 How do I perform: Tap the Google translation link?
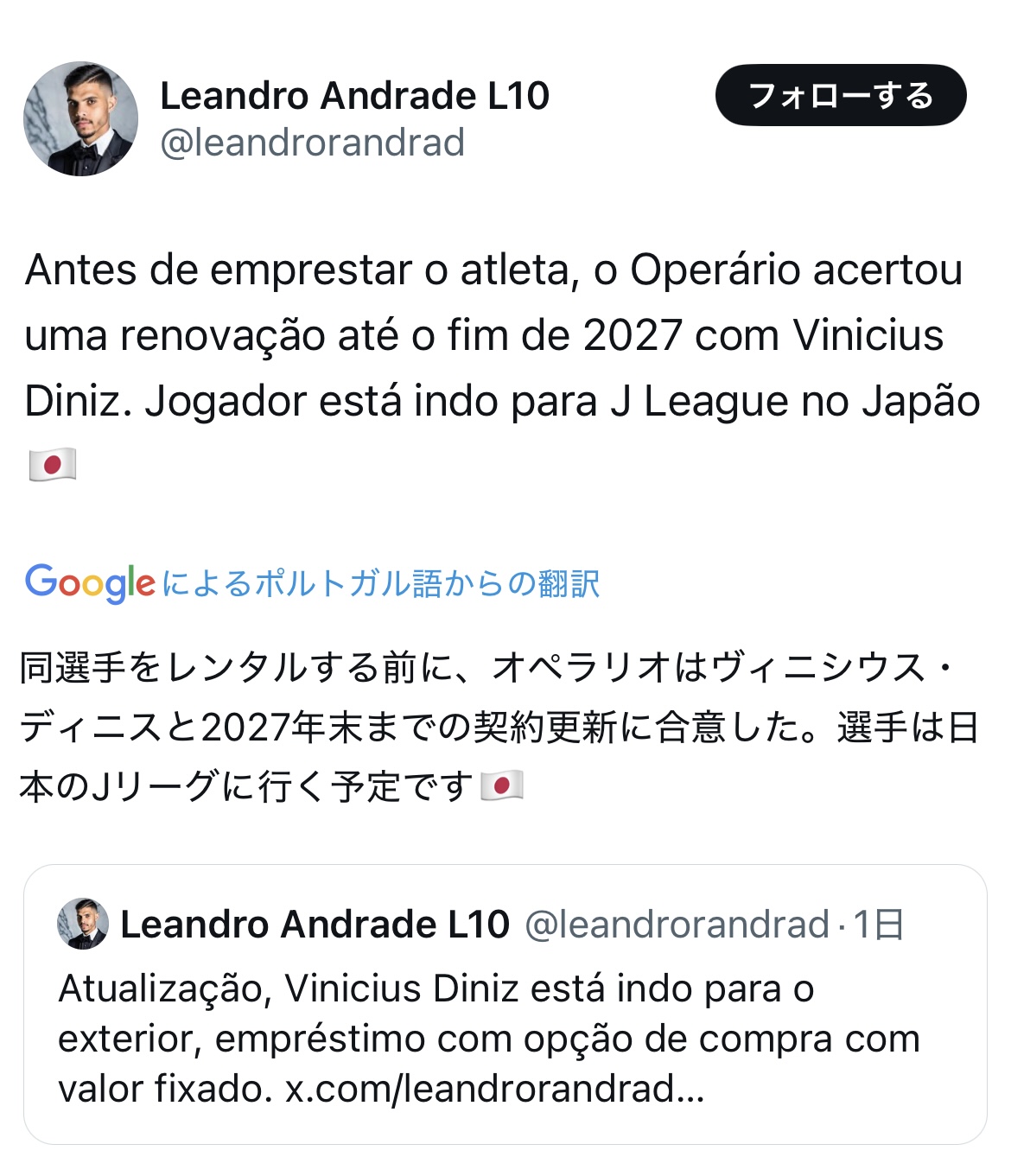coord(312,583)
